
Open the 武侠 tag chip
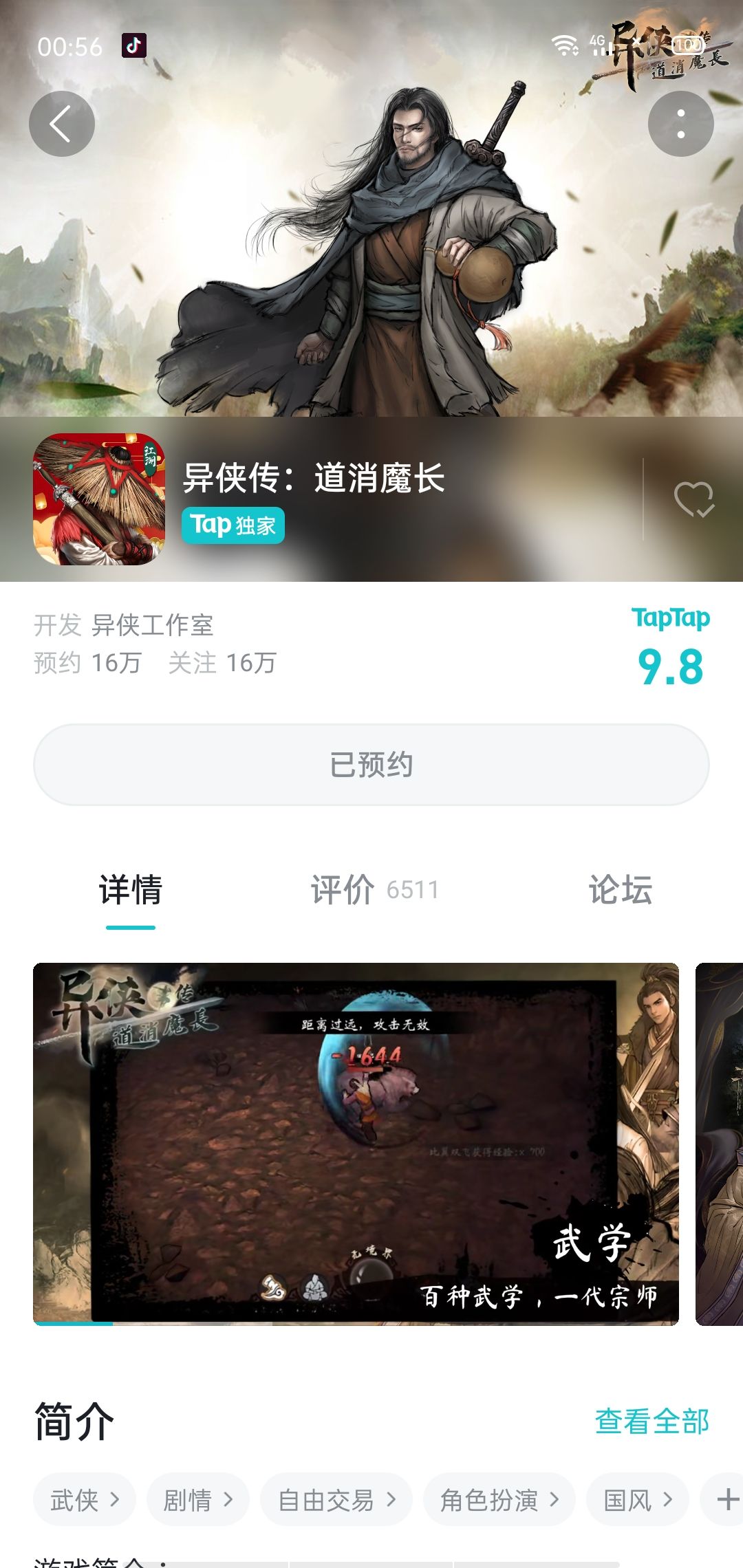tap(85, 1499)
